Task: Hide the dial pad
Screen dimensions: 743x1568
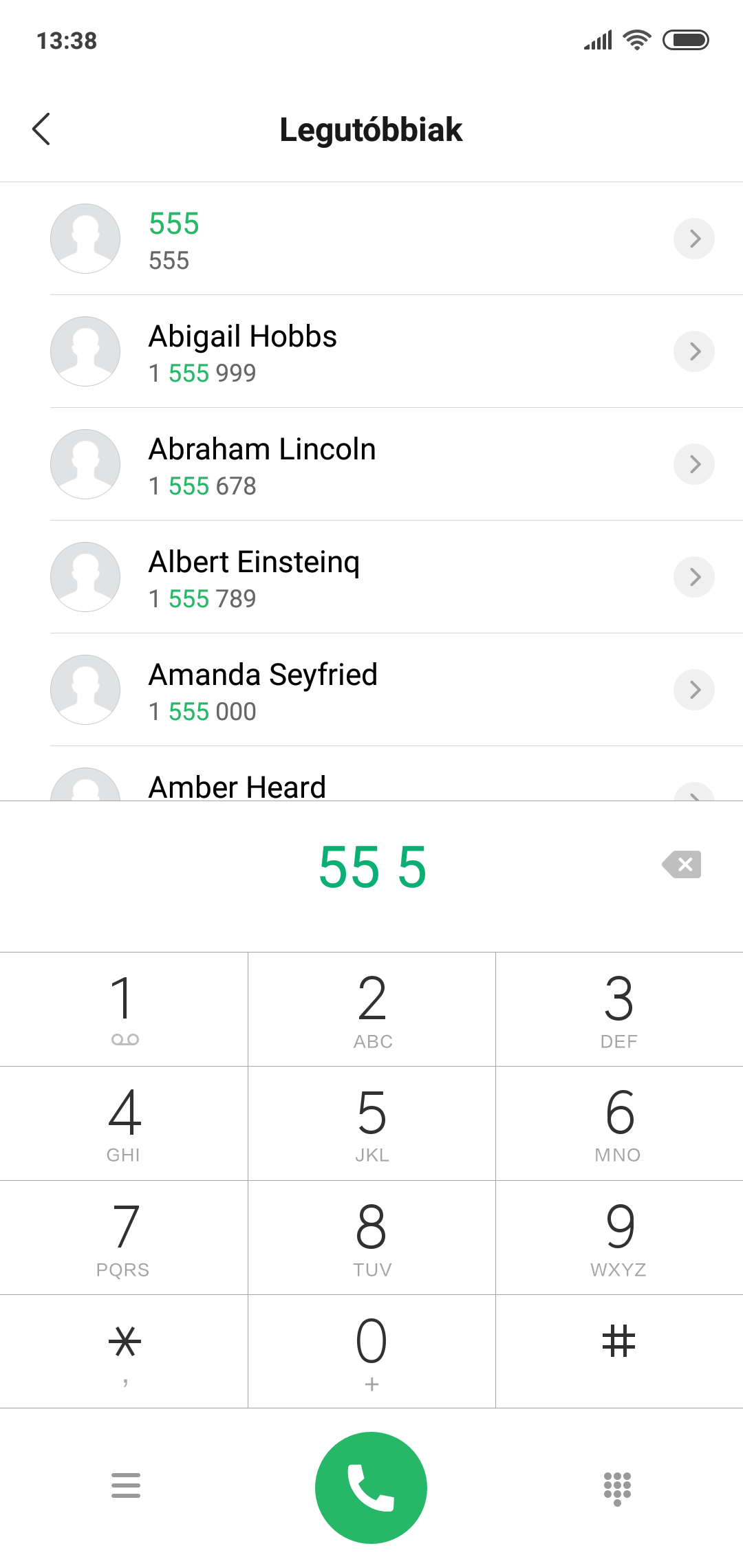Action: 617,1488
